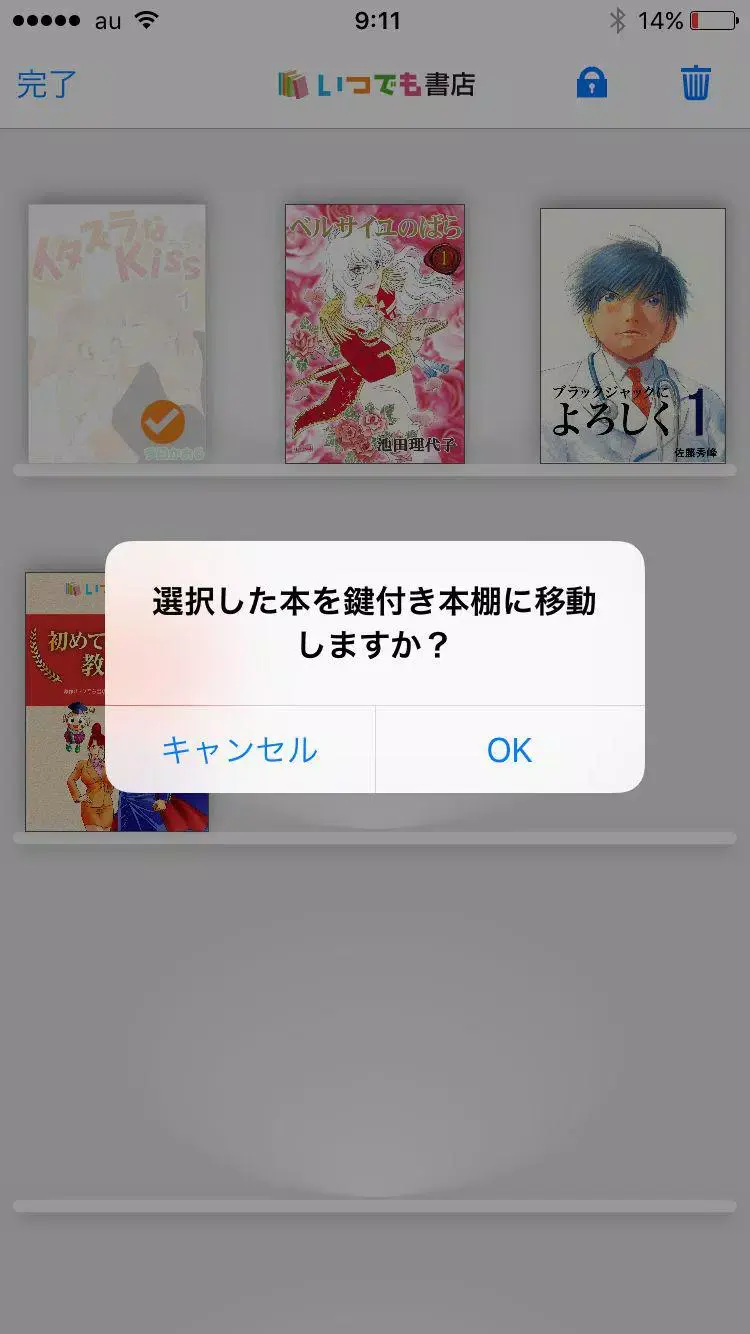Tap キャンセル to dismiss the dialog
This screenshot has height=1334, width=750.
(x=242, y=751)
